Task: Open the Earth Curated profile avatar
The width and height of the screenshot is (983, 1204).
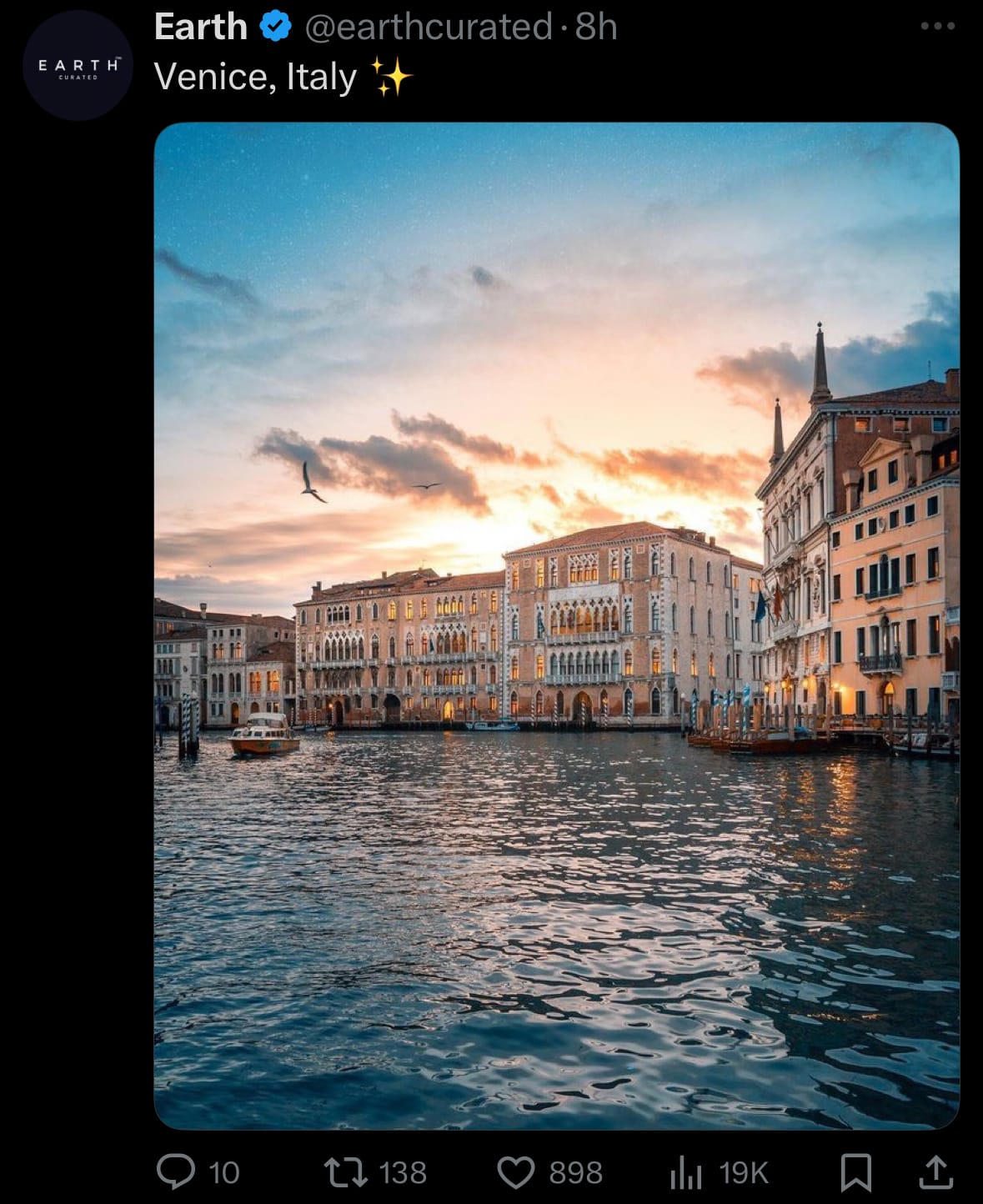Action: tap(78, 66)
